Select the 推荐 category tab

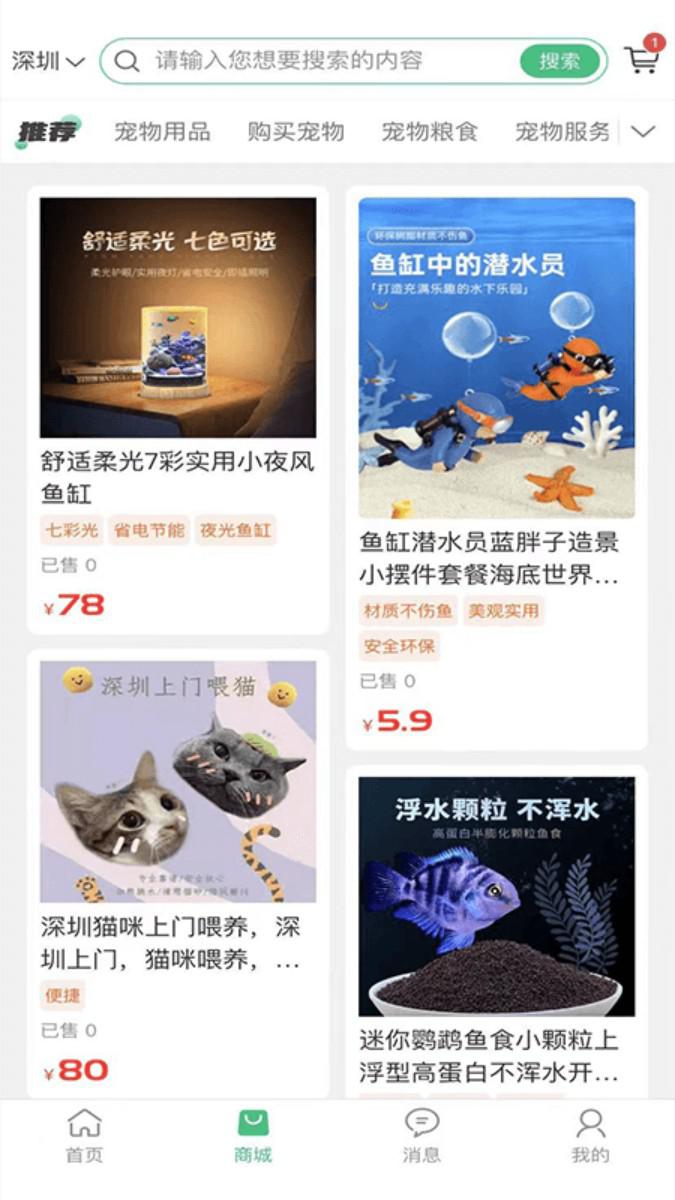(x=47, y=131)
